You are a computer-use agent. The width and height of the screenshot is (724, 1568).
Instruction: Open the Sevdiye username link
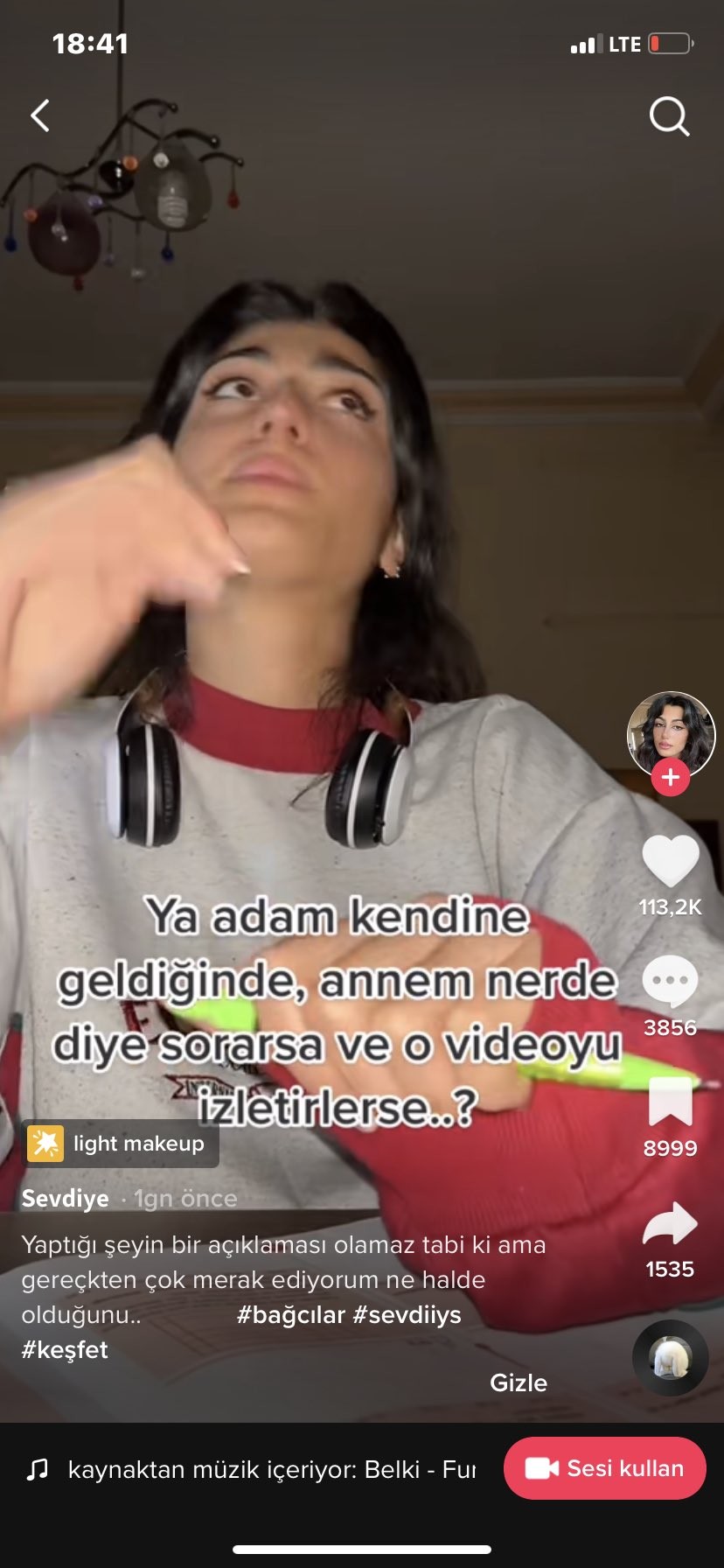coord(66,1198)
